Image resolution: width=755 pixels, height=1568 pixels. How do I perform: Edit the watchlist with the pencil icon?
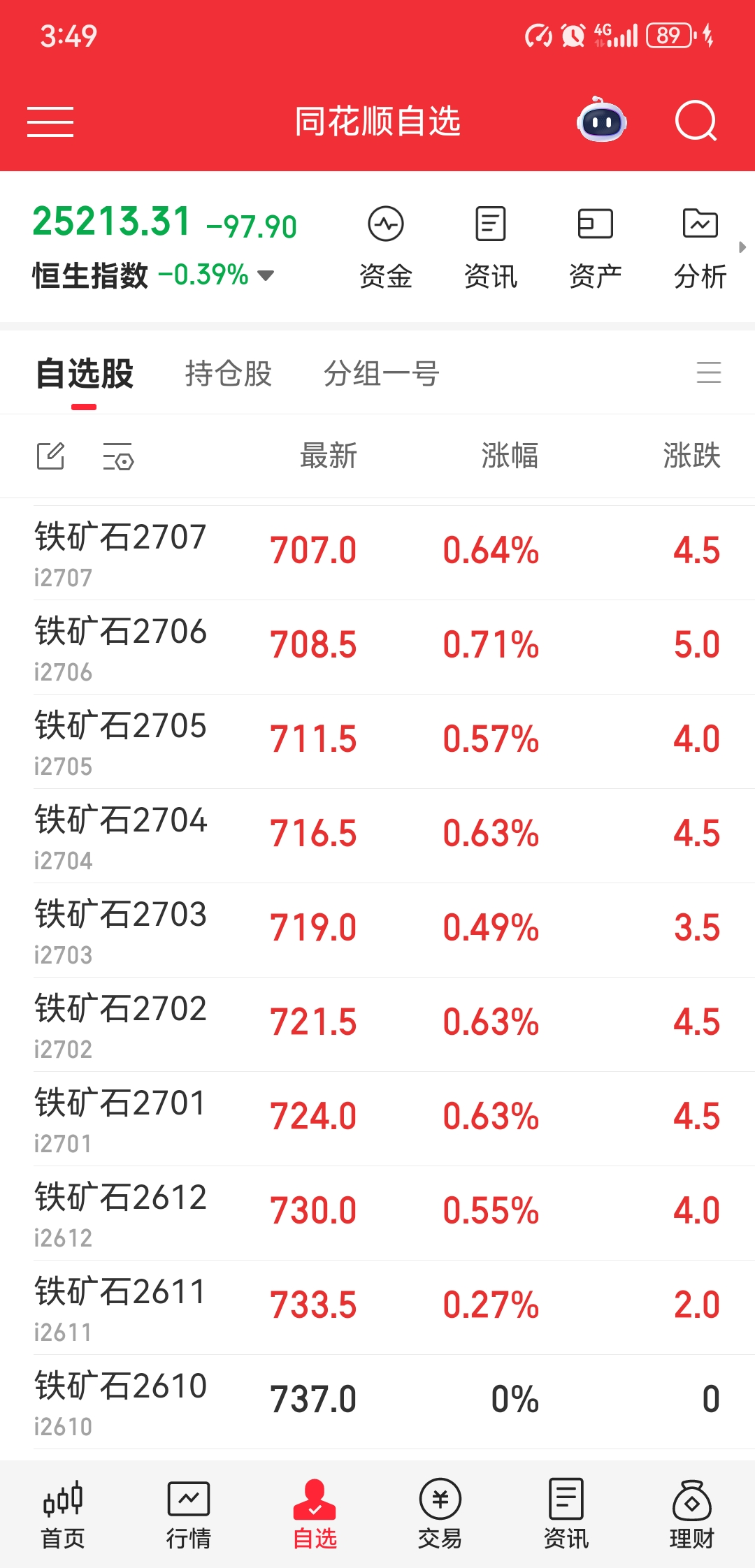pyautogui.click(x=50, y=456)
